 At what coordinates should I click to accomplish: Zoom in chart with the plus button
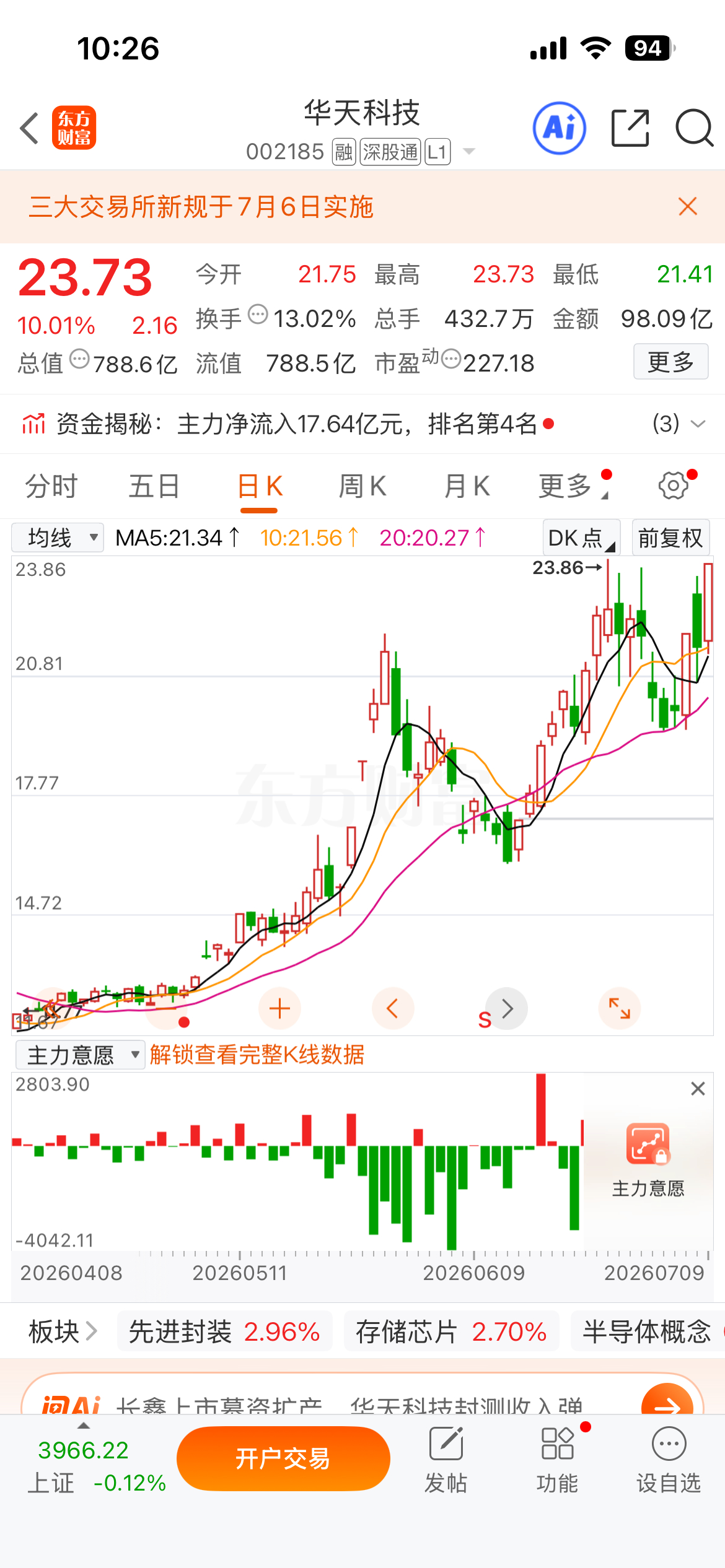pos(279,1008)
